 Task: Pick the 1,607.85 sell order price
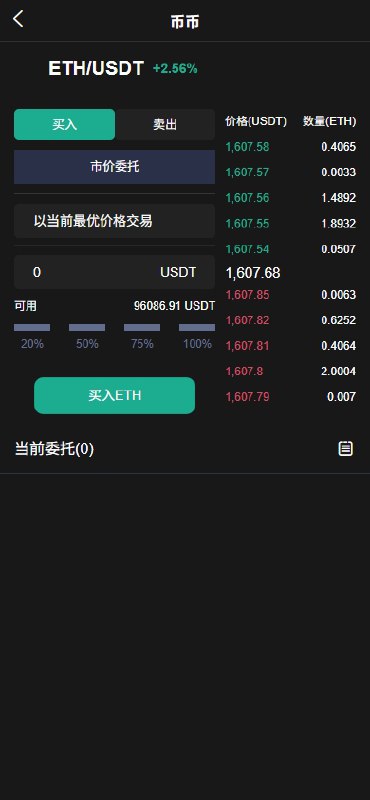click(x=248, y=295)
